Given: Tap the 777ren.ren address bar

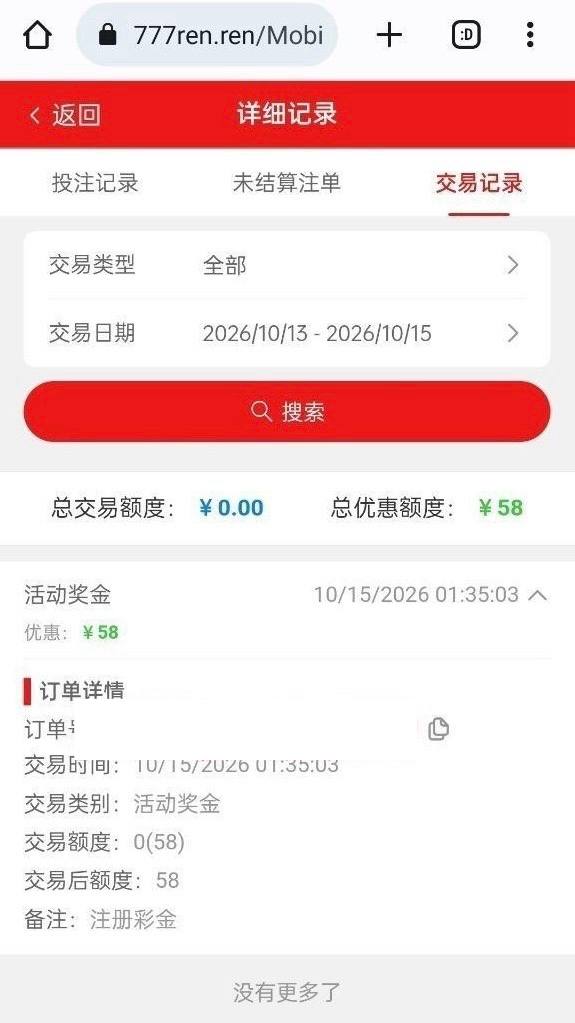Looking at the screenshot, I should pyautogui.click(x=208, y=35).
